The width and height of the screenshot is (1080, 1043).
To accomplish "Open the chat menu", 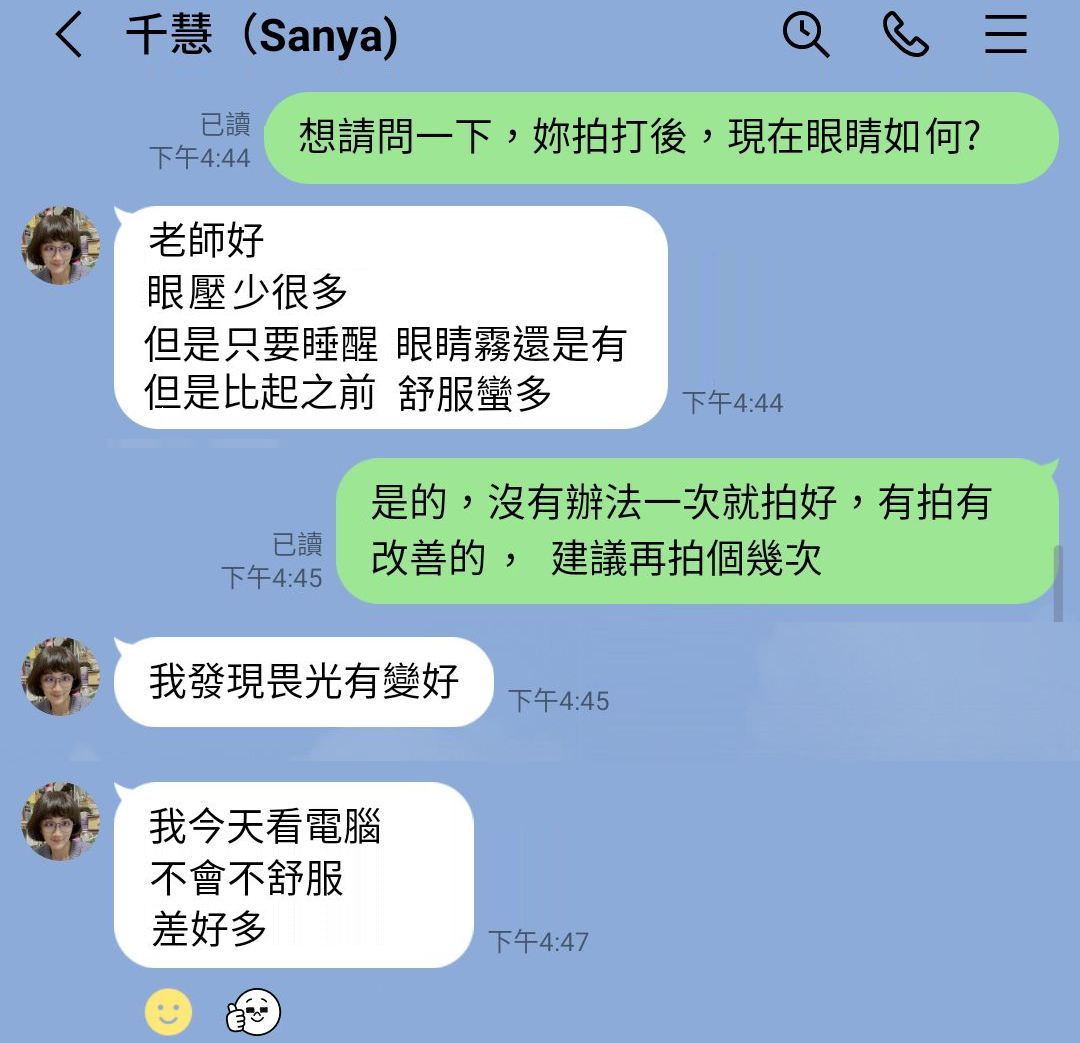I will tap(1005, 36).
